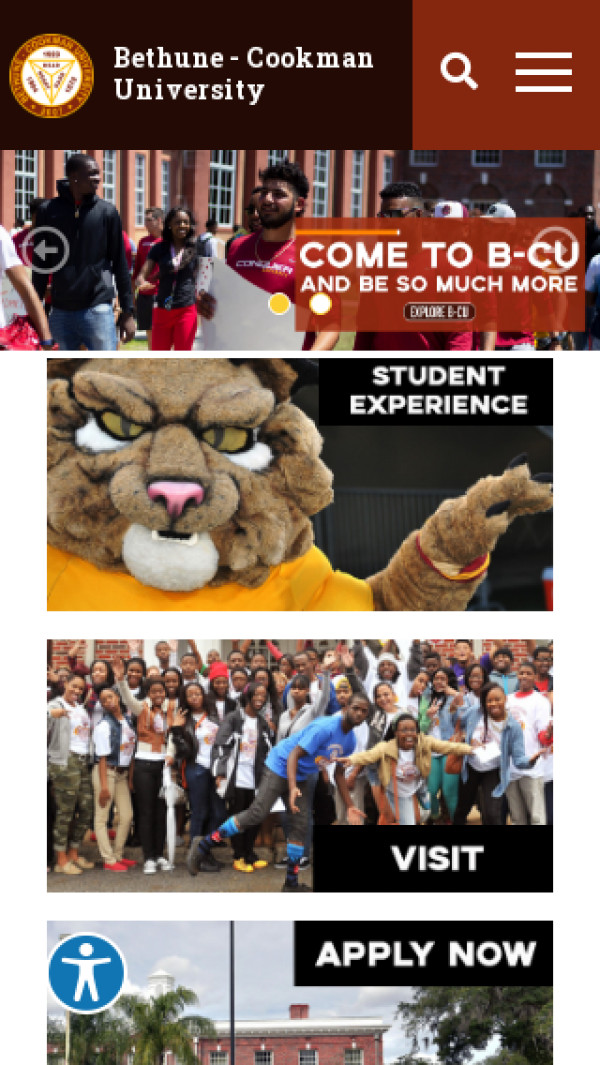Tap the Explore B-CU button
The image size is (600, 1065).
[x=439, y=312]
